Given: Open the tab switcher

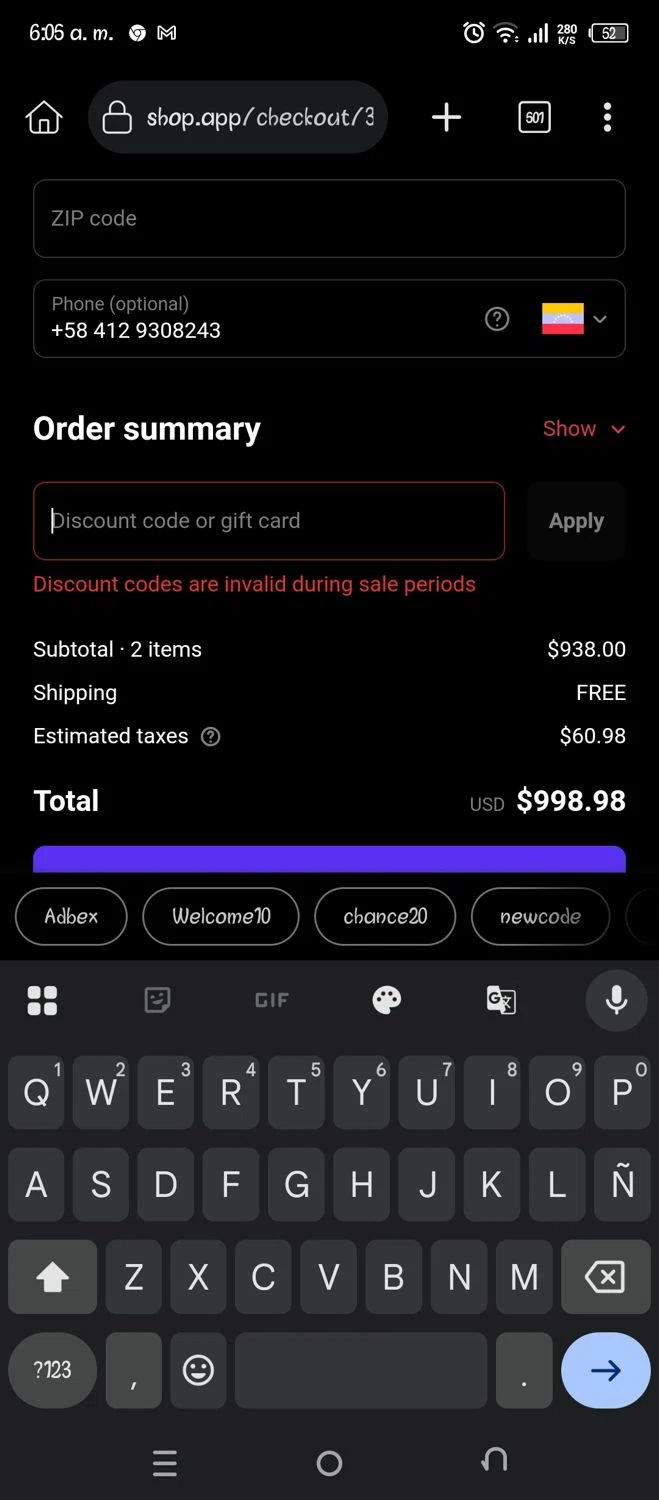Looking at the screenshot, I should [534, 118].
